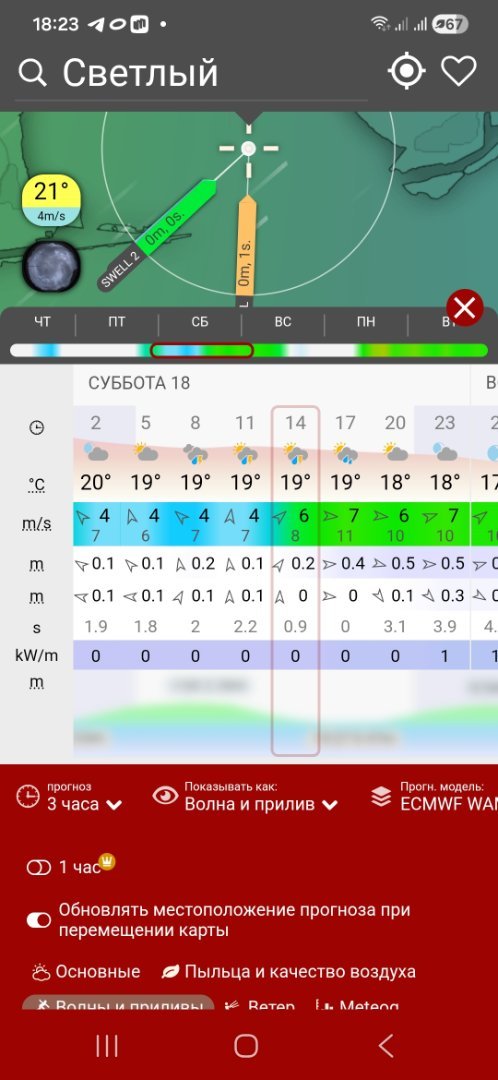The width and height of the screenshot is (498, 1080).
Task: Select the Ветер parameters chip
Action: point(260,1006)
